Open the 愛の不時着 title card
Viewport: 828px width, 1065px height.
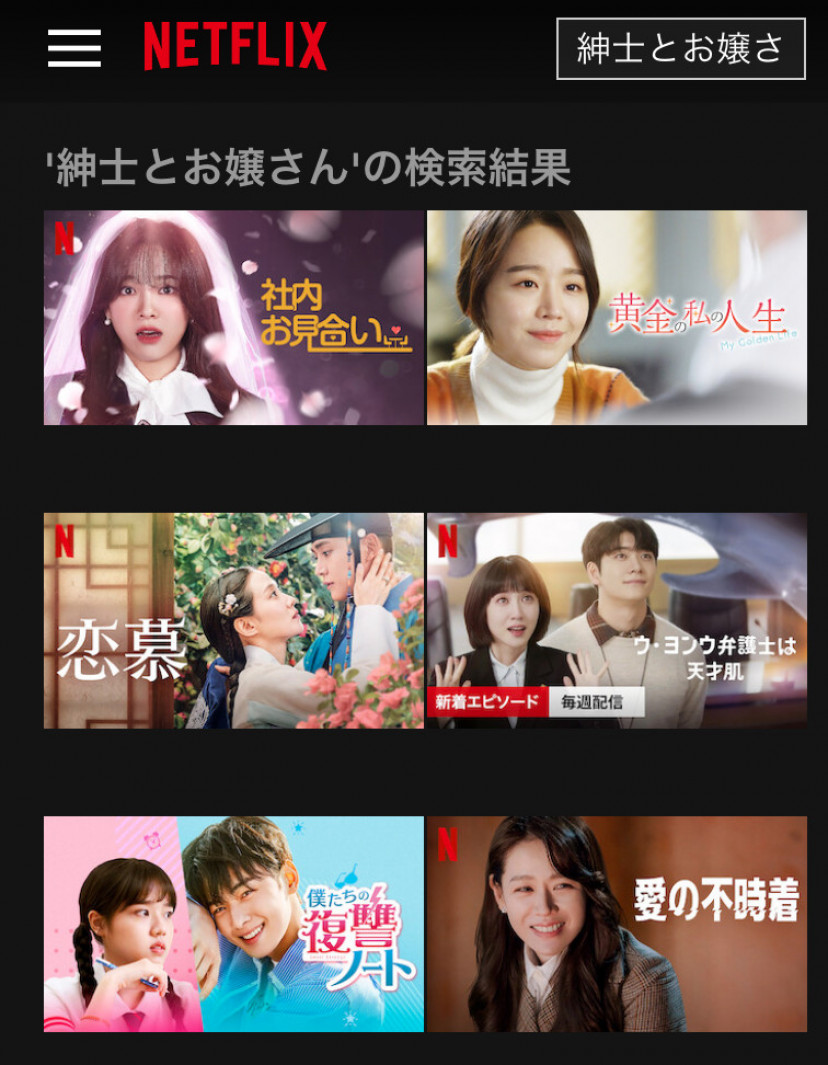click(616, 924)
